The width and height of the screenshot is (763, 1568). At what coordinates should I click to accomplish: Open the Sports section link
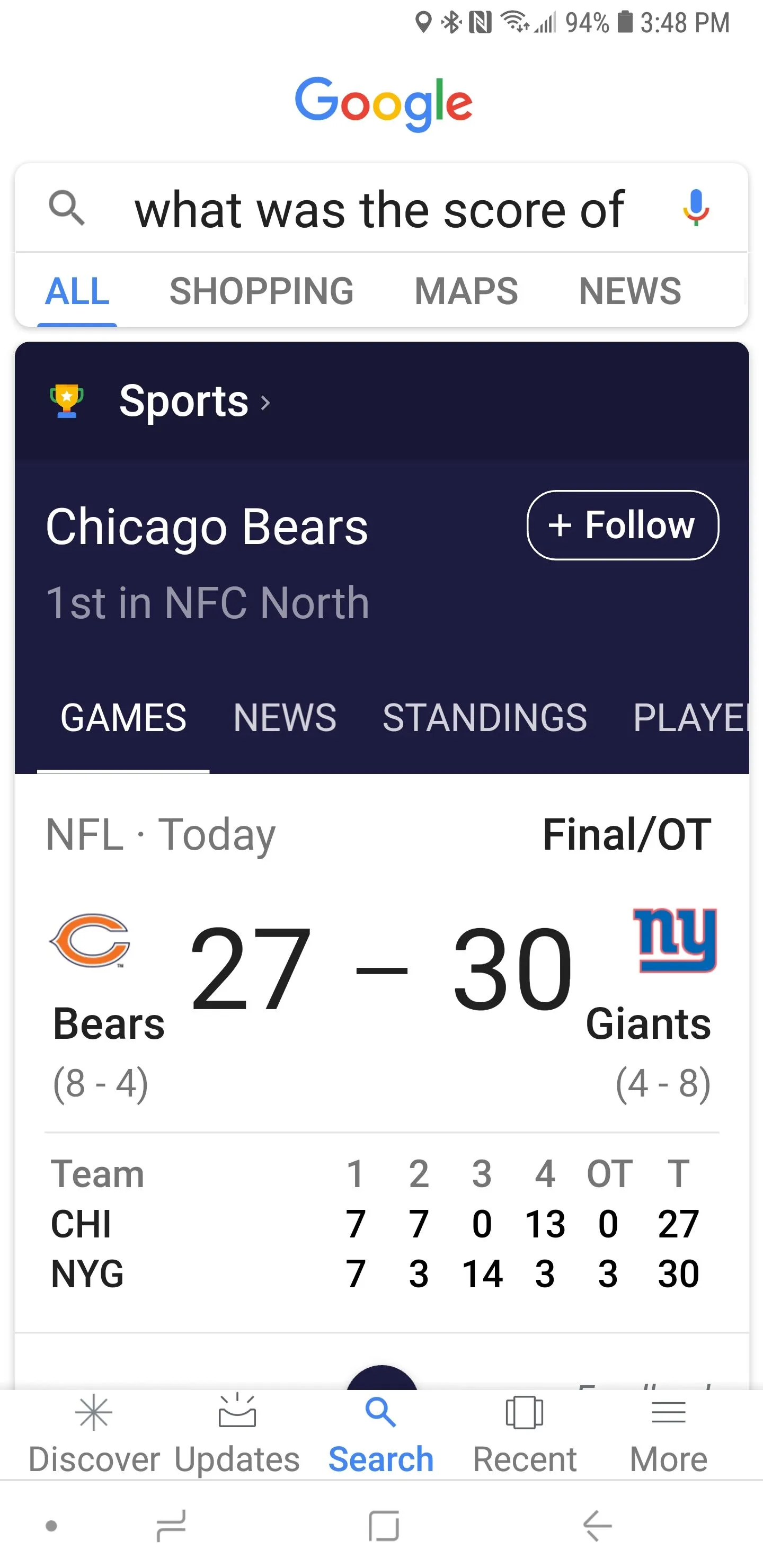tap(183, 402)
